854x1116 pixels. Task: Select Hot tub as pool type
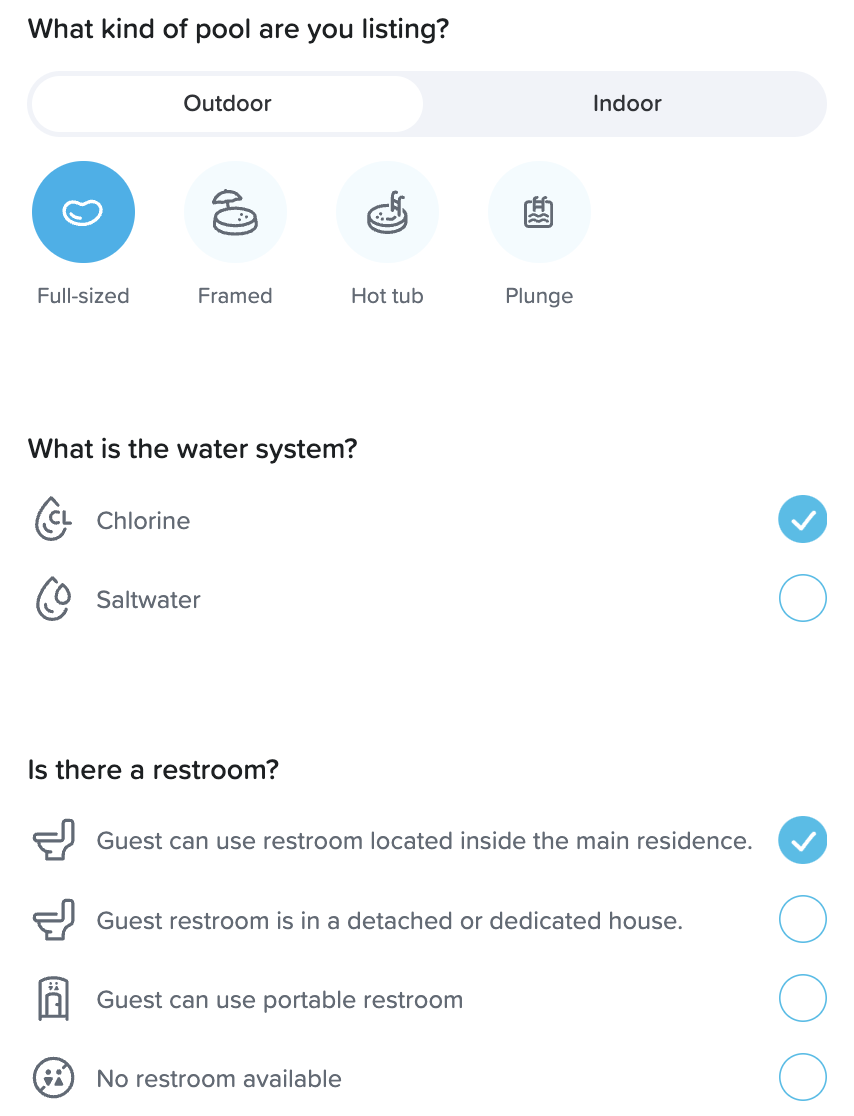(387, 213)
